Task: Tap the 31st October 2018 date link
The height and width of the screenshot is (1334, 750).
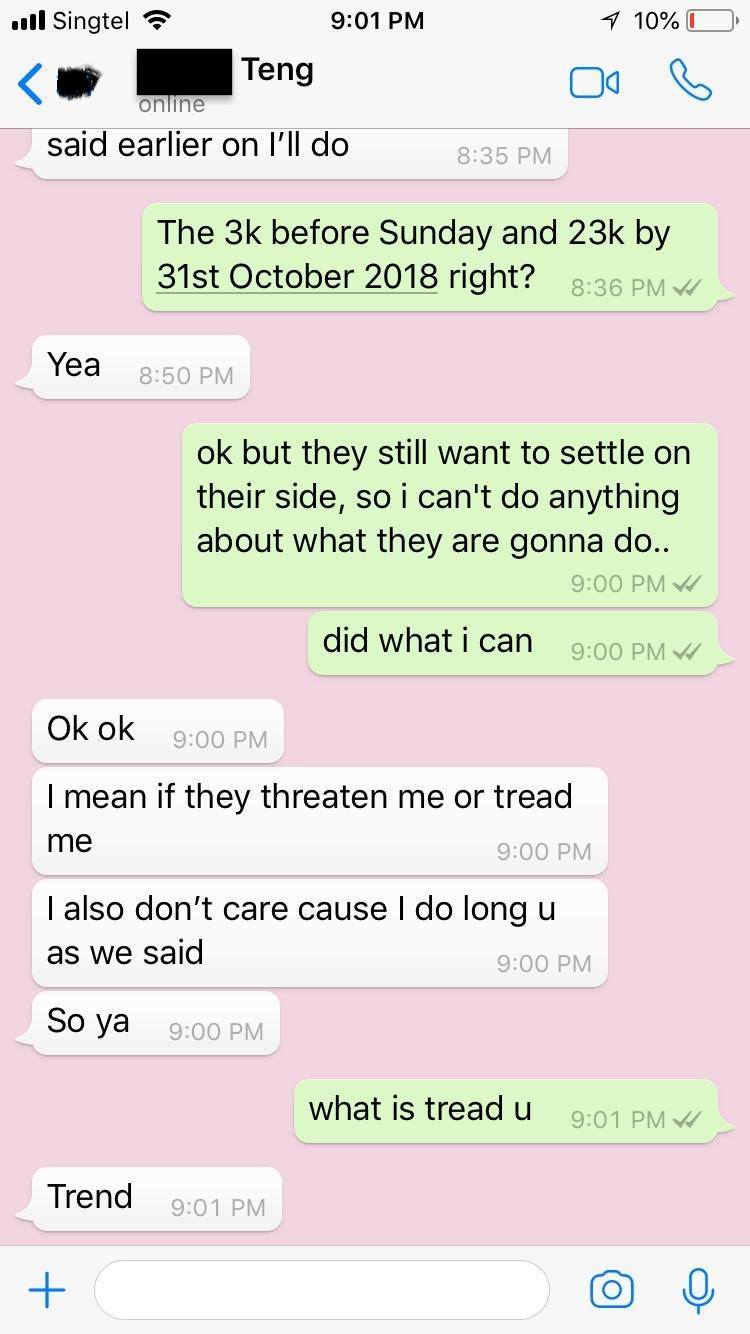Action: click(297, 276)
